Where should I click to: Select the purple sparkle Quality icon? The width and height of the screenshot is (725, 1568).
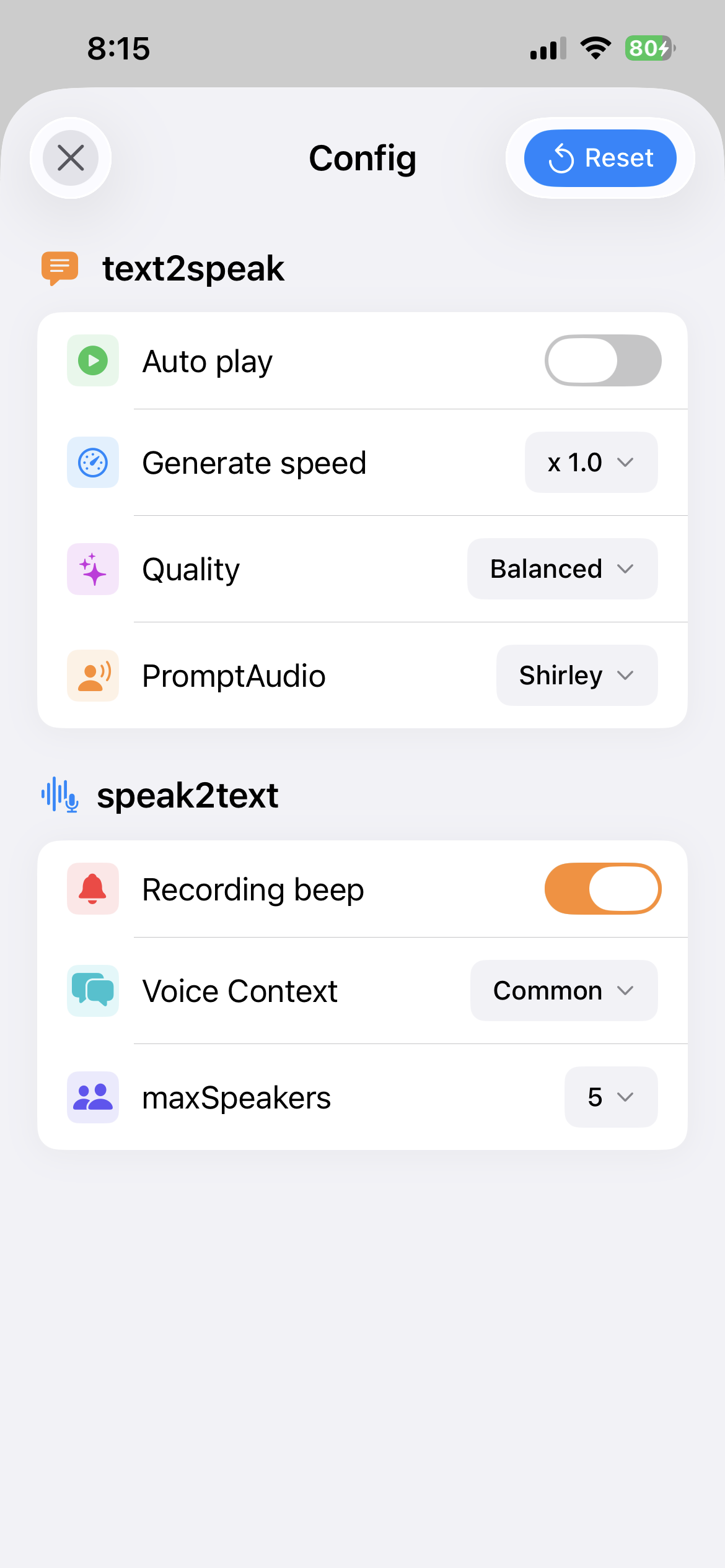[92, 568]
